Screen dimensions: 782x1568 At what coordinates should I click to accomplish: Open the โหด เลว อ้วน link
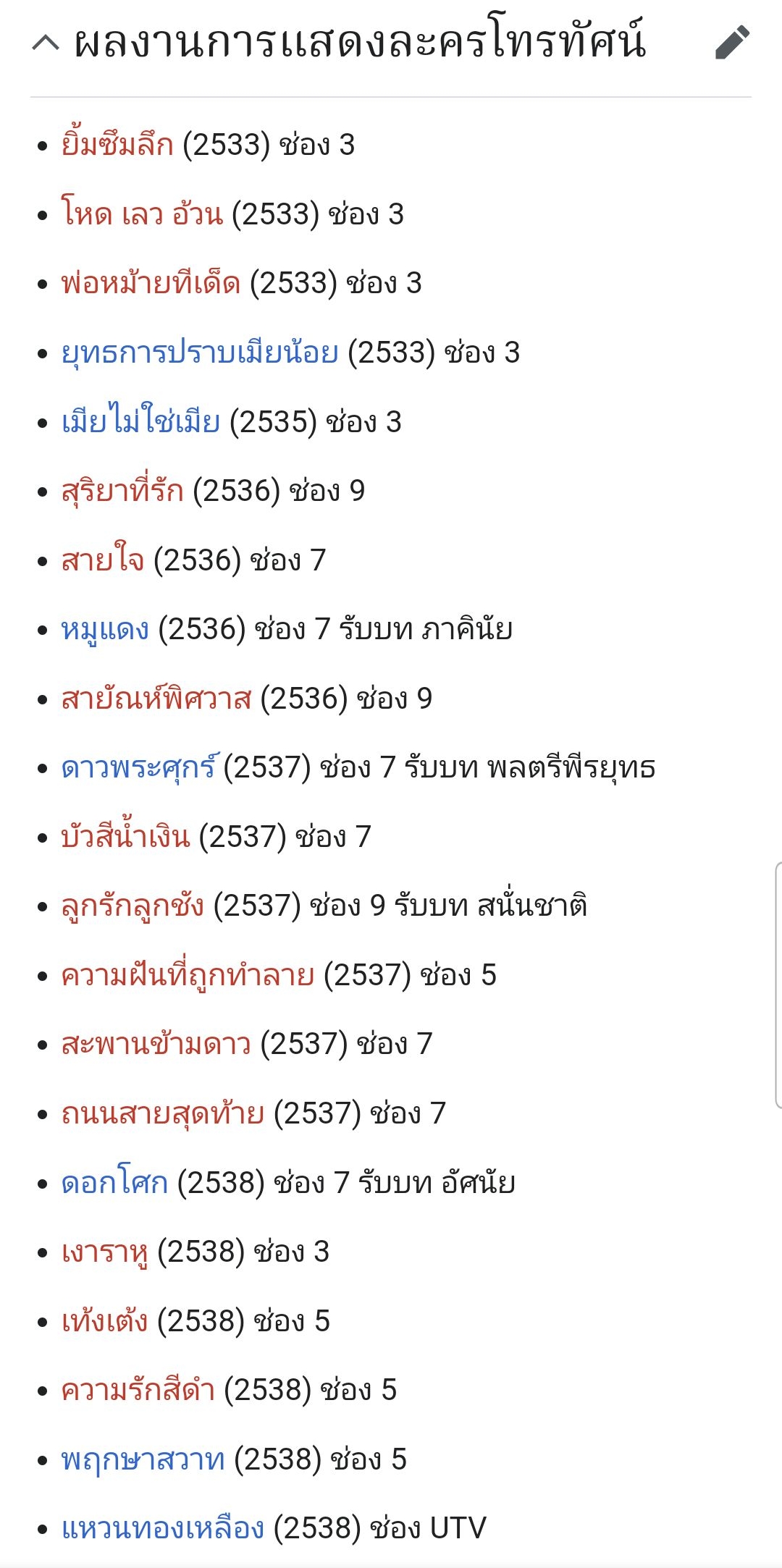click(x=142, y=214)
